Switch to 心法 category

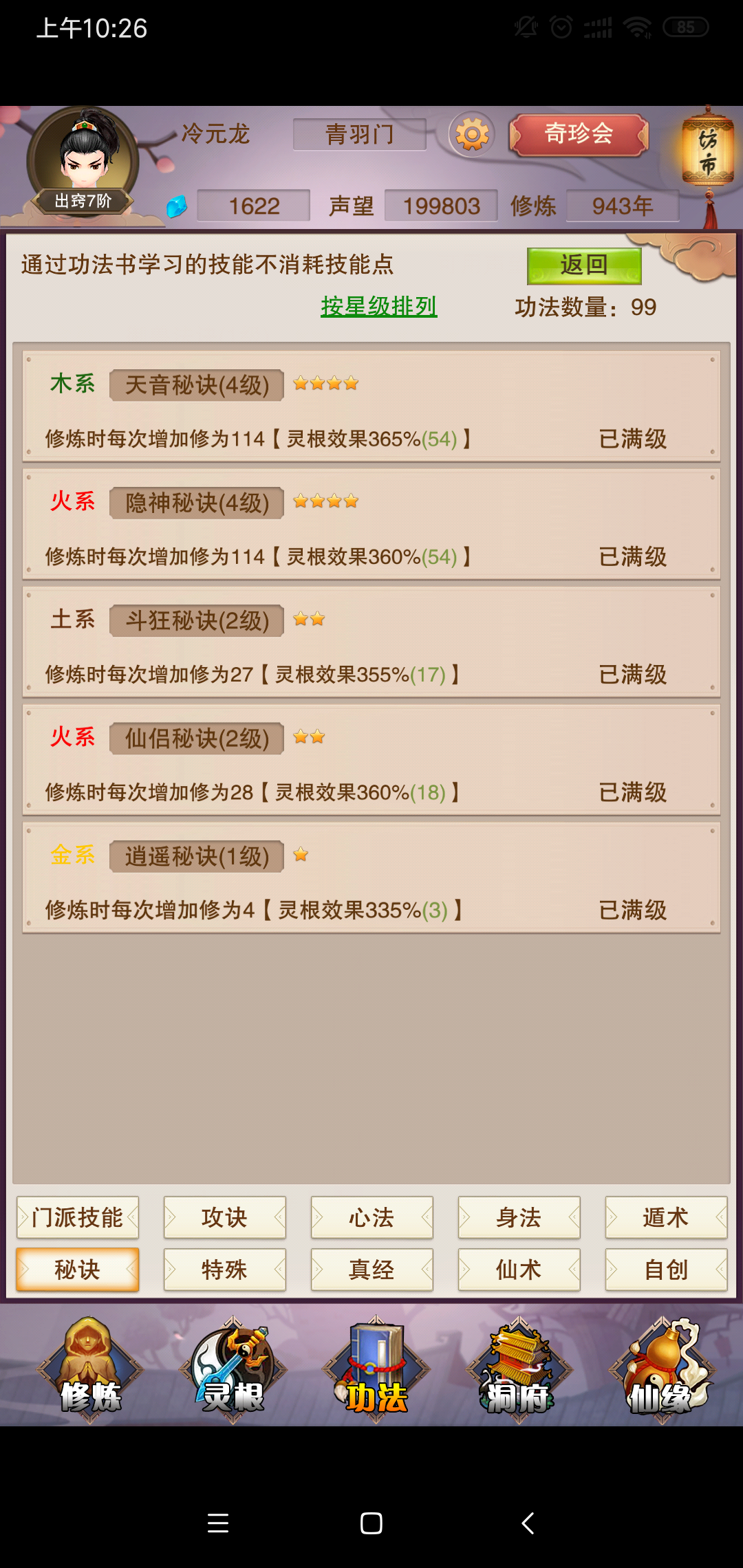372,1217
